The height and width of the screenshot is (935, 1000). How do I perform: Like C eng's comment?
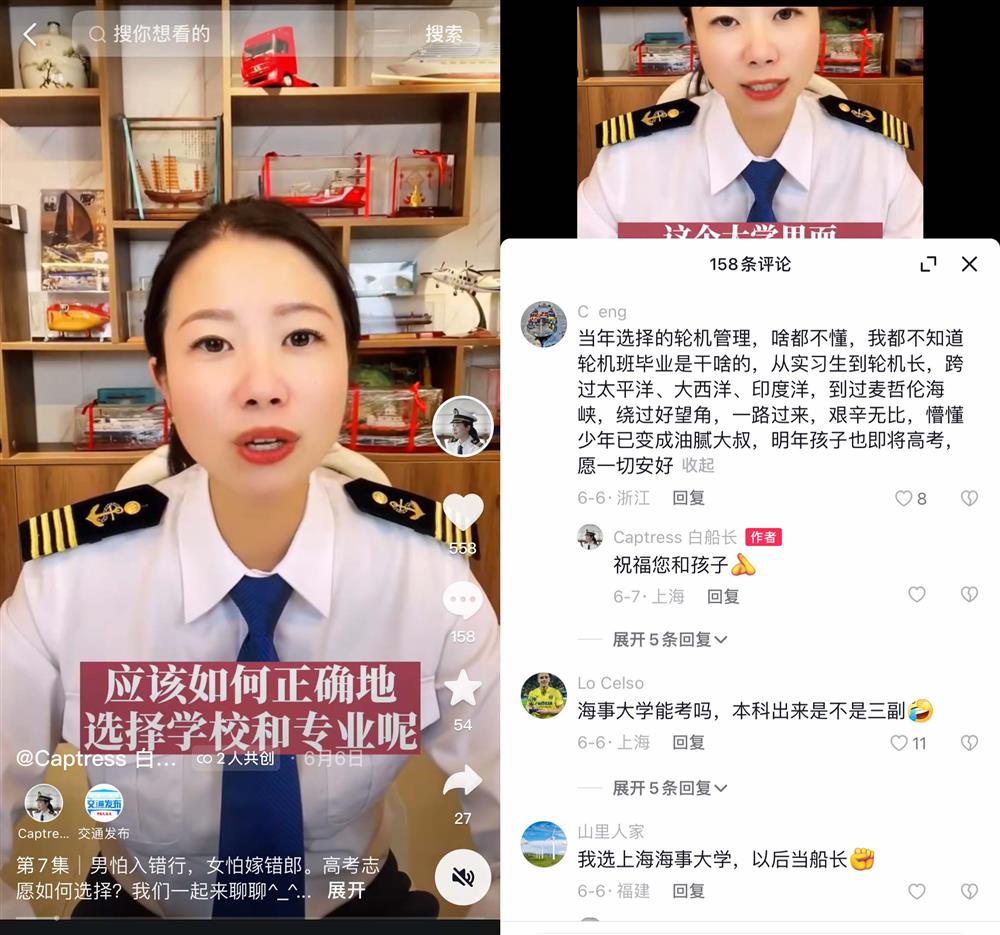[x=904, y=498]
